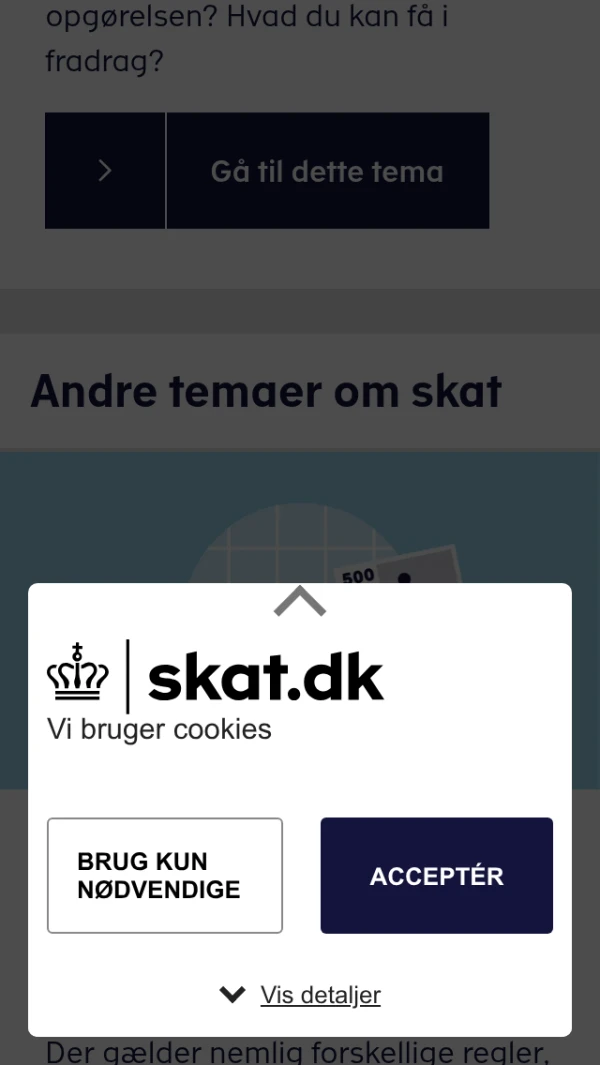Accept all cookies with Acceptér

pos(436,876)
